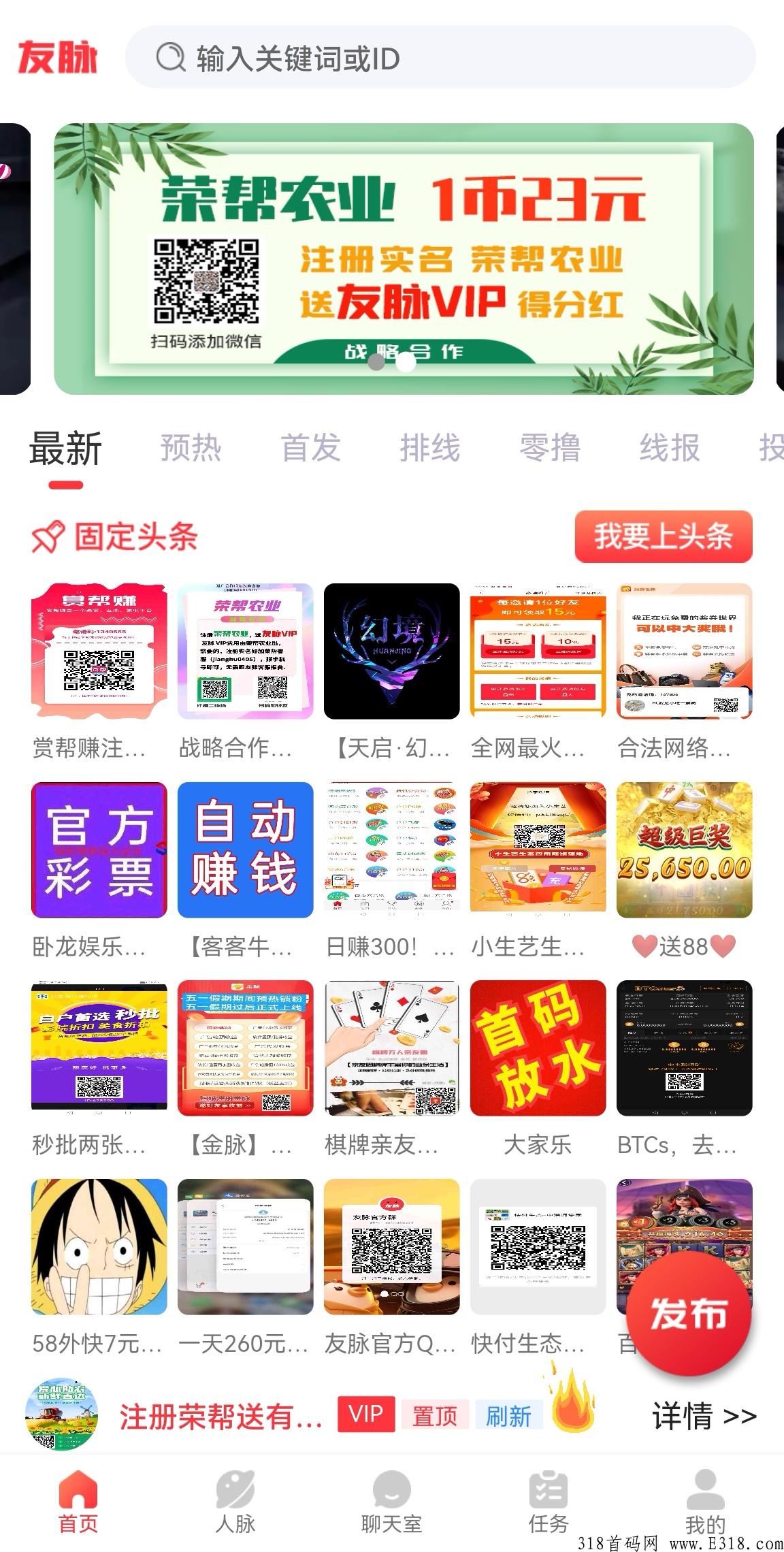Open the 荣帮农业 promotional banner
Image resolution: width=784 pixels, height=1552 pixels.
tap(404, 259)
